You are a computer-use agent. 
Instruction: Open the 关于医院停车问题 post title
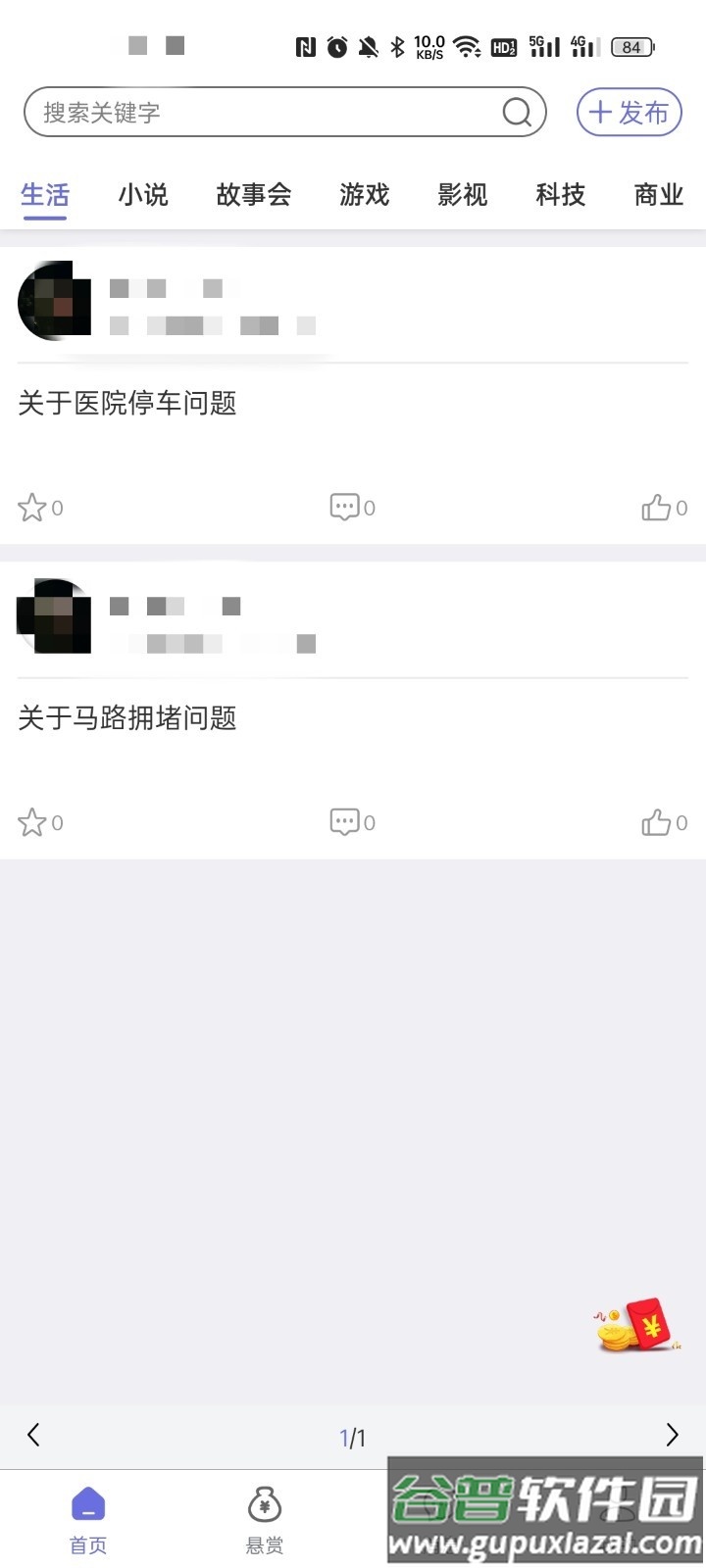coord(126,403)
